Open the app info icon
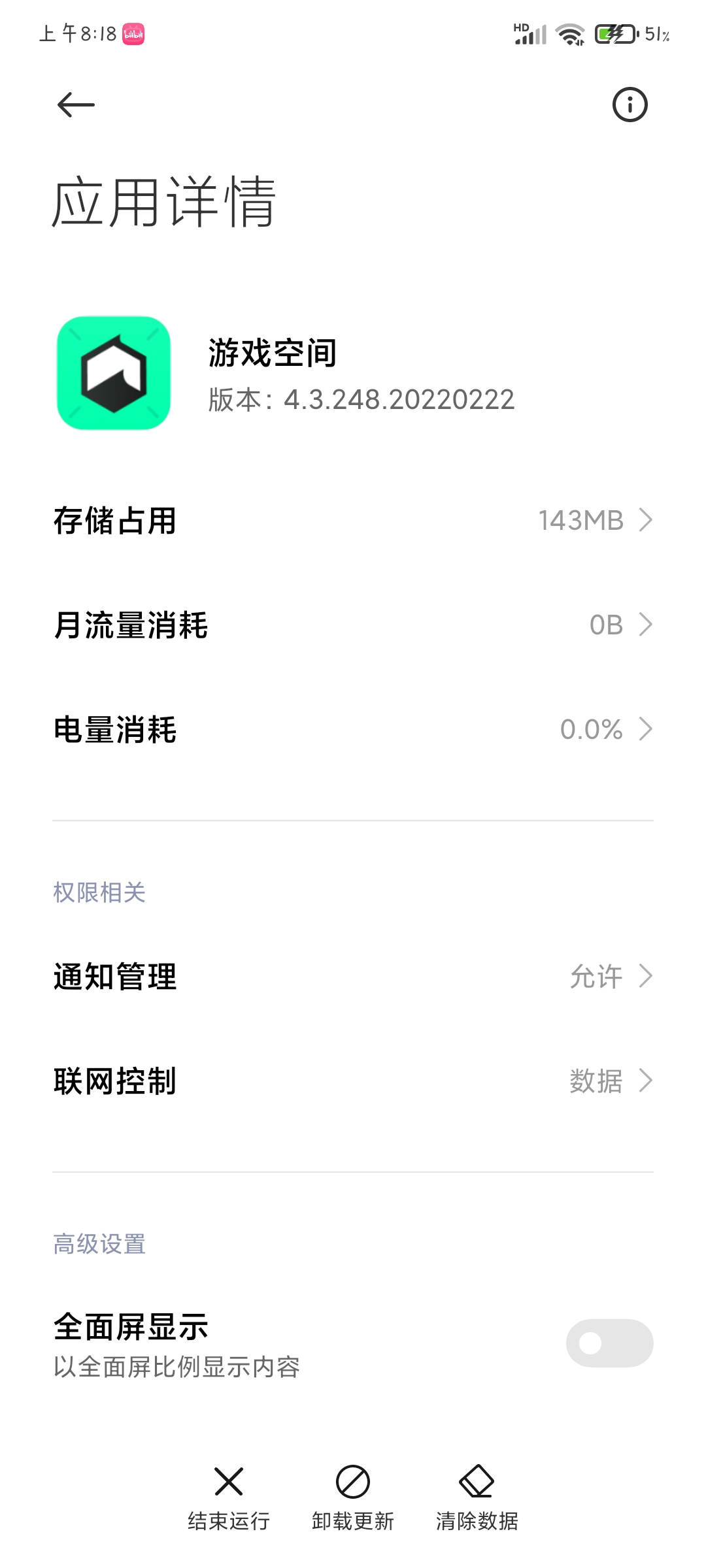Viewport: 706px width, 1568px height. [x=630, y=105]
